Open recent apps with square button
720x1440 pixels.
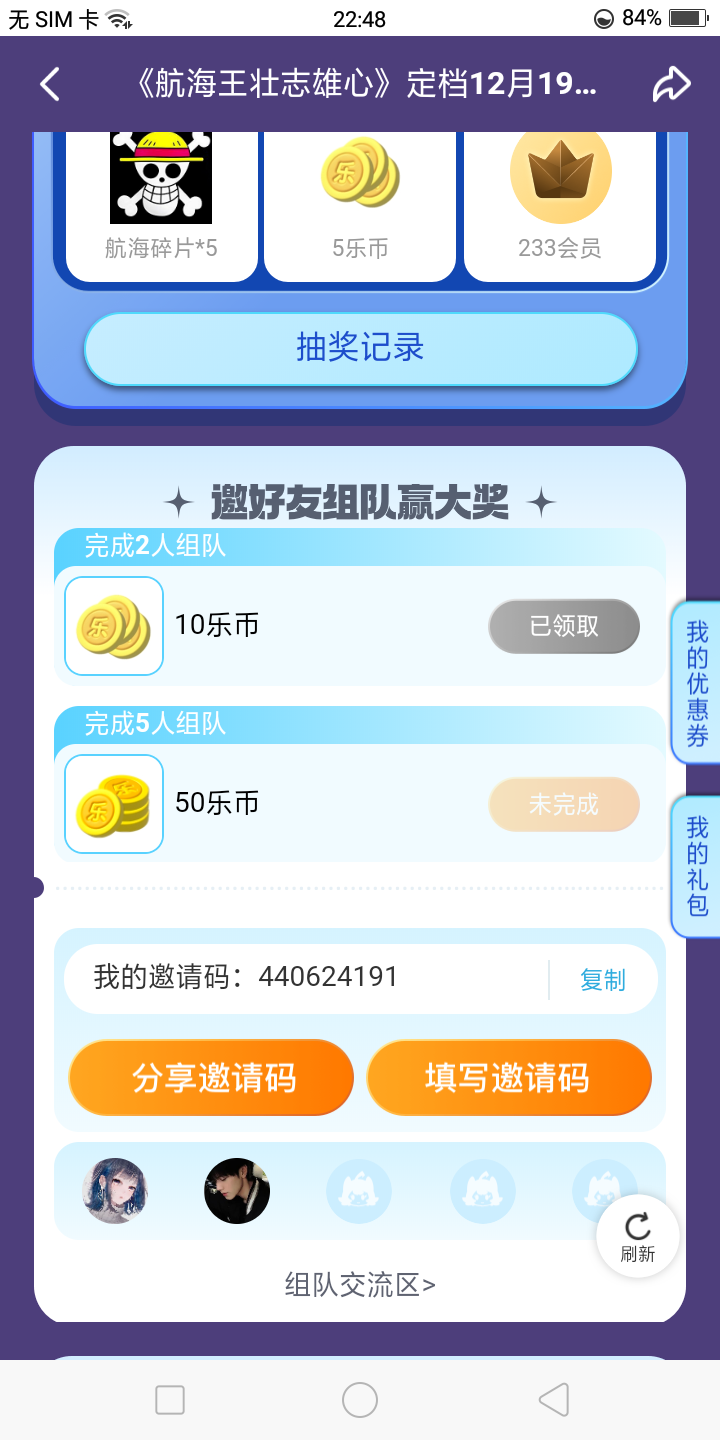[x=170, y=1400]
